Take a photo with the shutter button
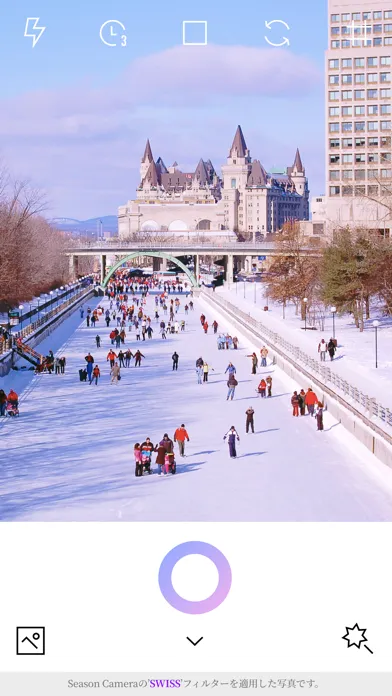The width and height of the screenshot is (392, 696). tap(195, 577)
